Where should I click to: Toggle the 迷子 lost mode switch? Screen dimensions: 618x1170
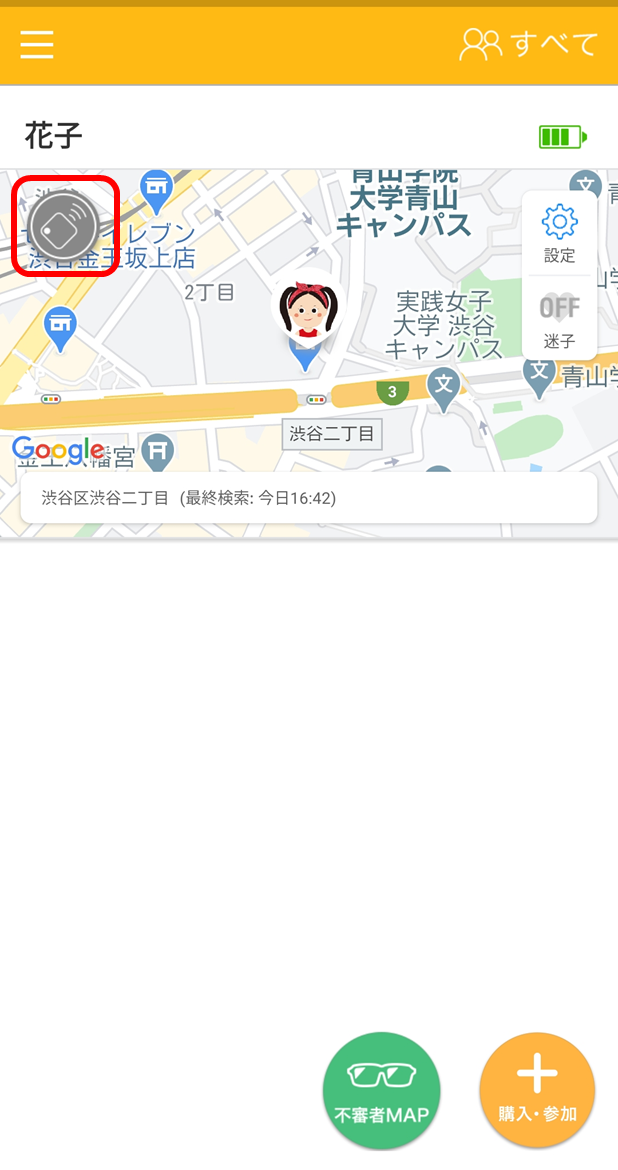tap(559, 318)
